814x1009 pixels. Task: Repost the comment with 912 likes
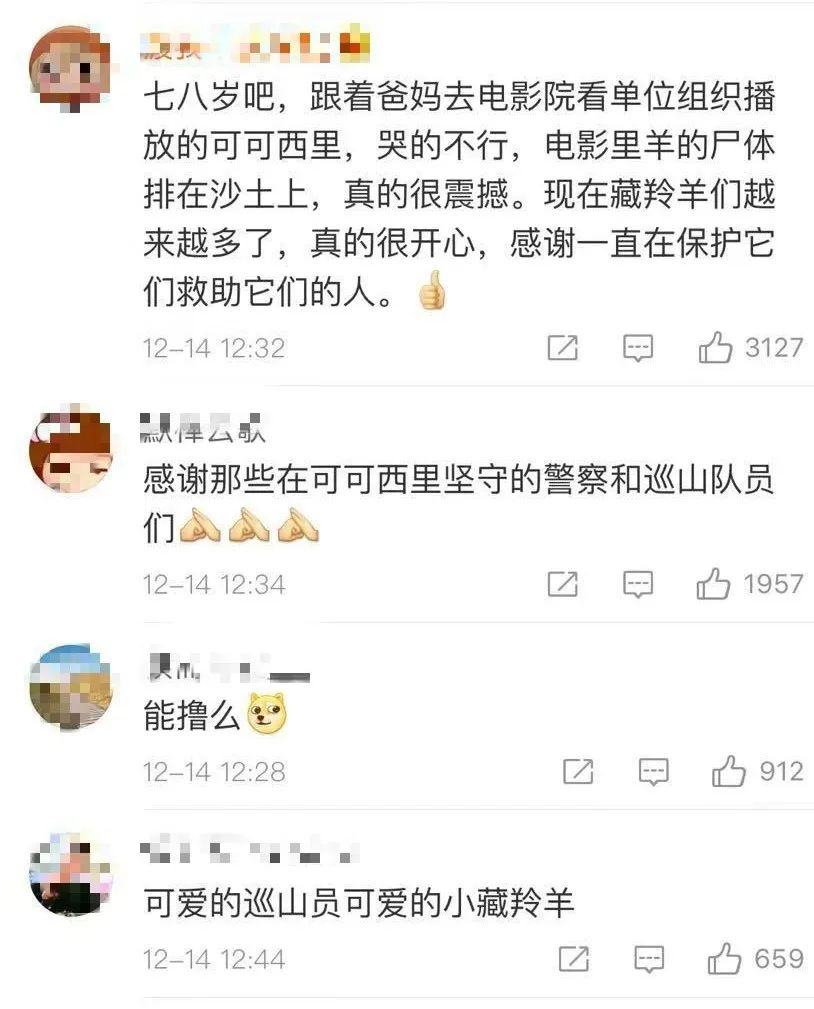pos(578,772)
